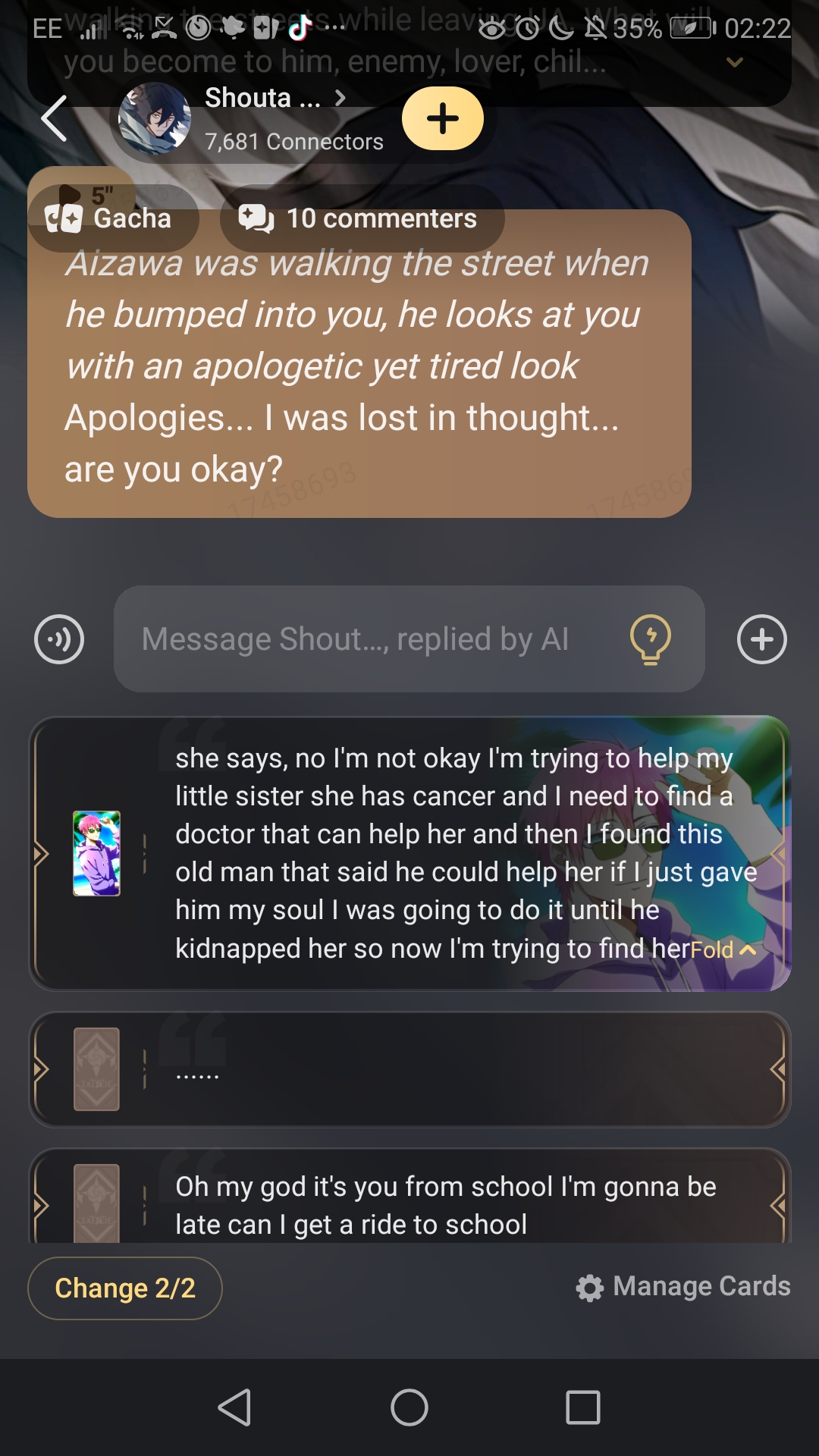Image resolution: width=819 pixels, height=1456 pixels.
Task: Go back using the top-left arrow
Action: pos(55,119)
